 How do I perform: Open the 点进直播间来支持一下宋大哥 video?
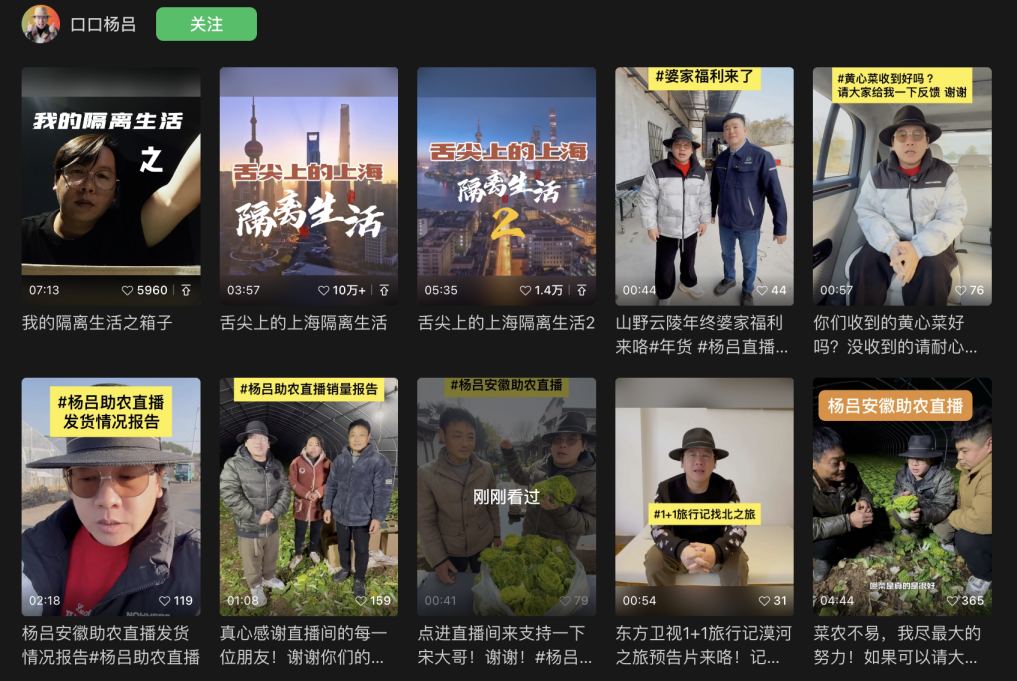click(506, 496)
